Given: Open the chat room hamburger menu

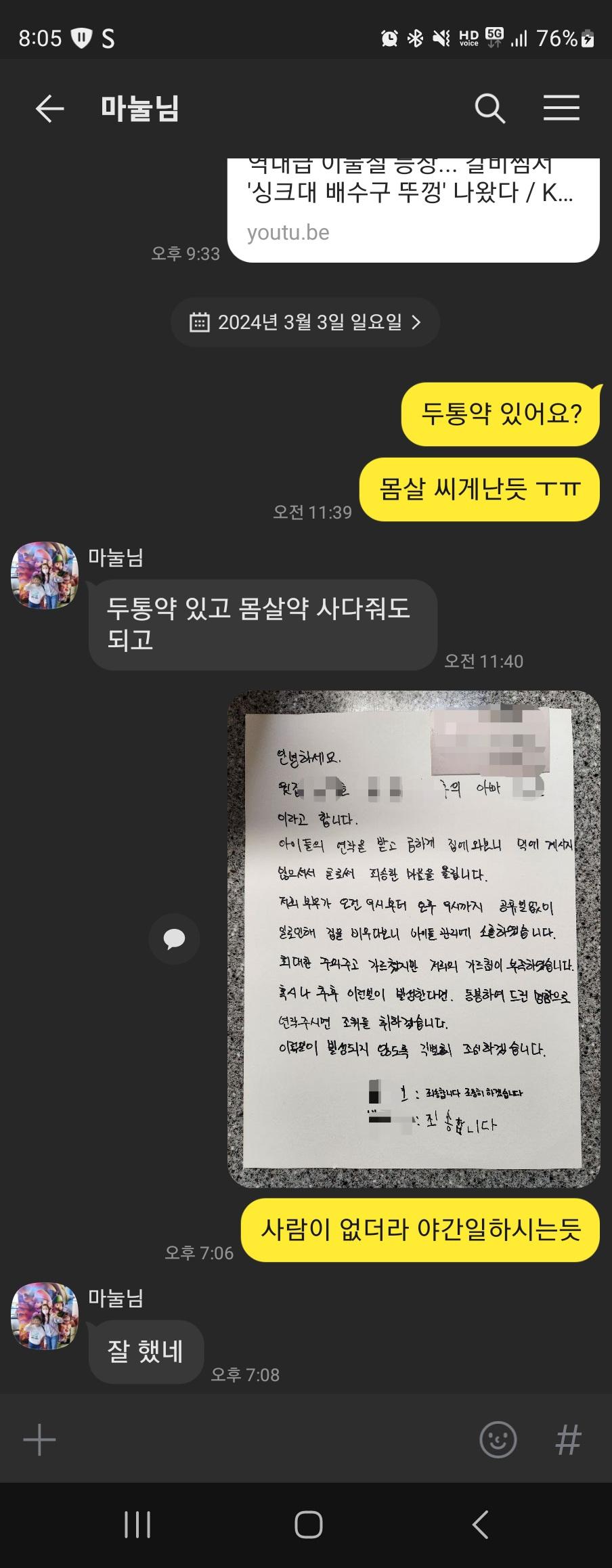Looking at the screenshot, I should [x=561, y=108].
